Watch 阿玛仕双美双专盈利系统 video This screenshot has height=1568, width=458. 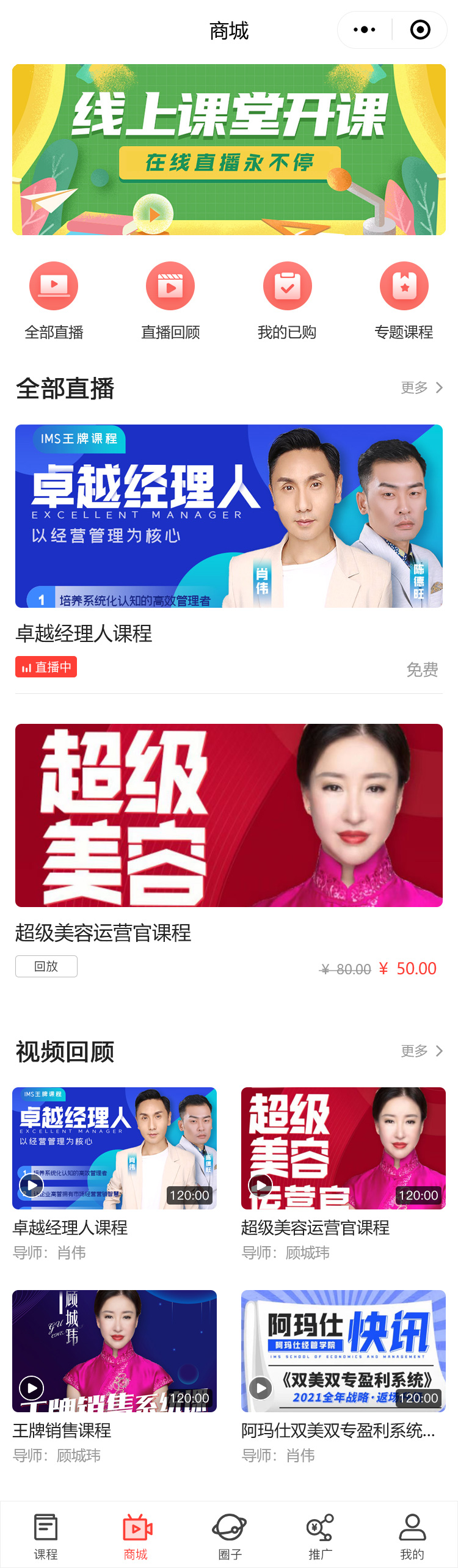[x=343, y=1351]
